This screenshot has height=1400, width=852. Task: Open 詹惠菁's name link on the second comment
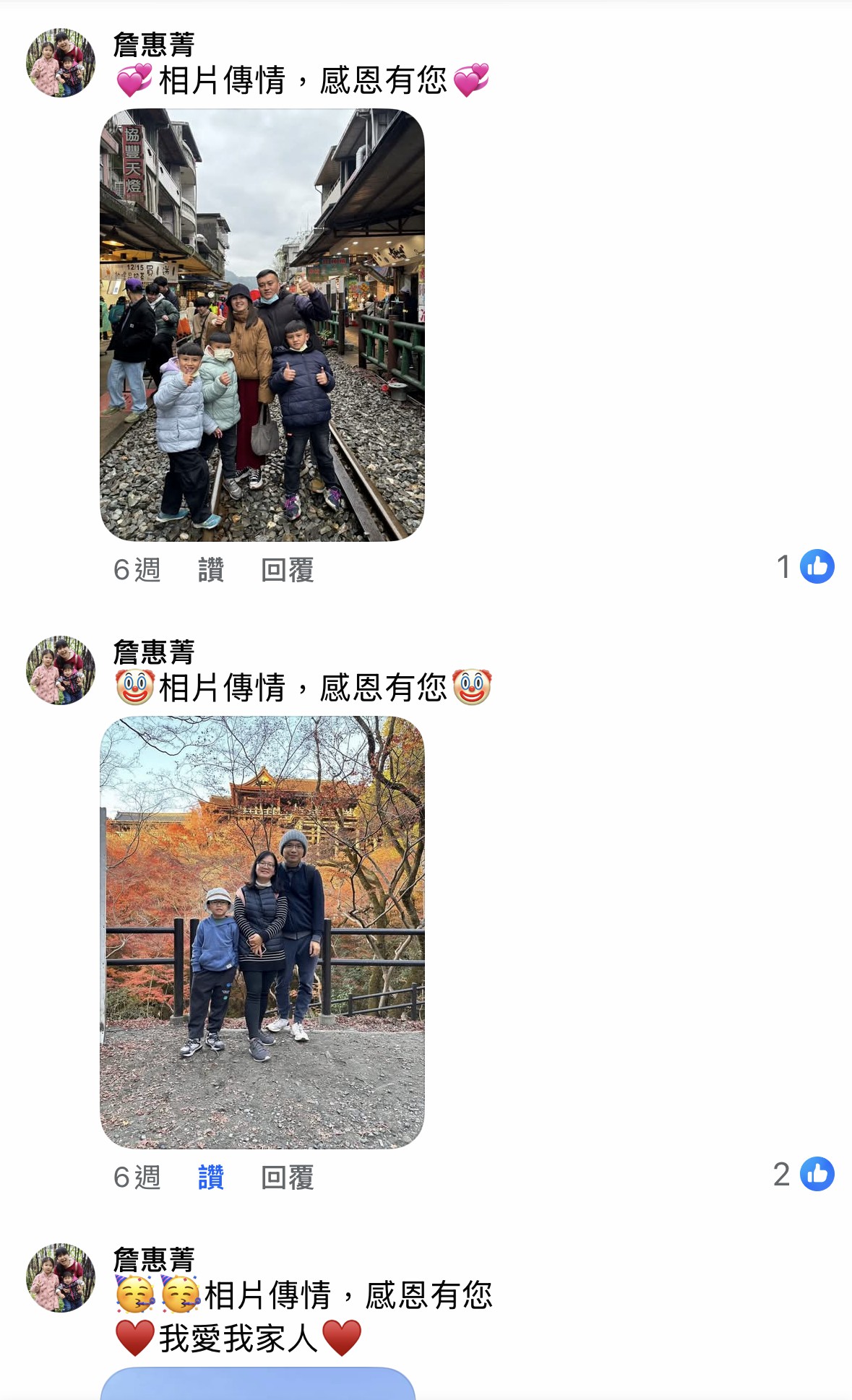pos(154,652)
